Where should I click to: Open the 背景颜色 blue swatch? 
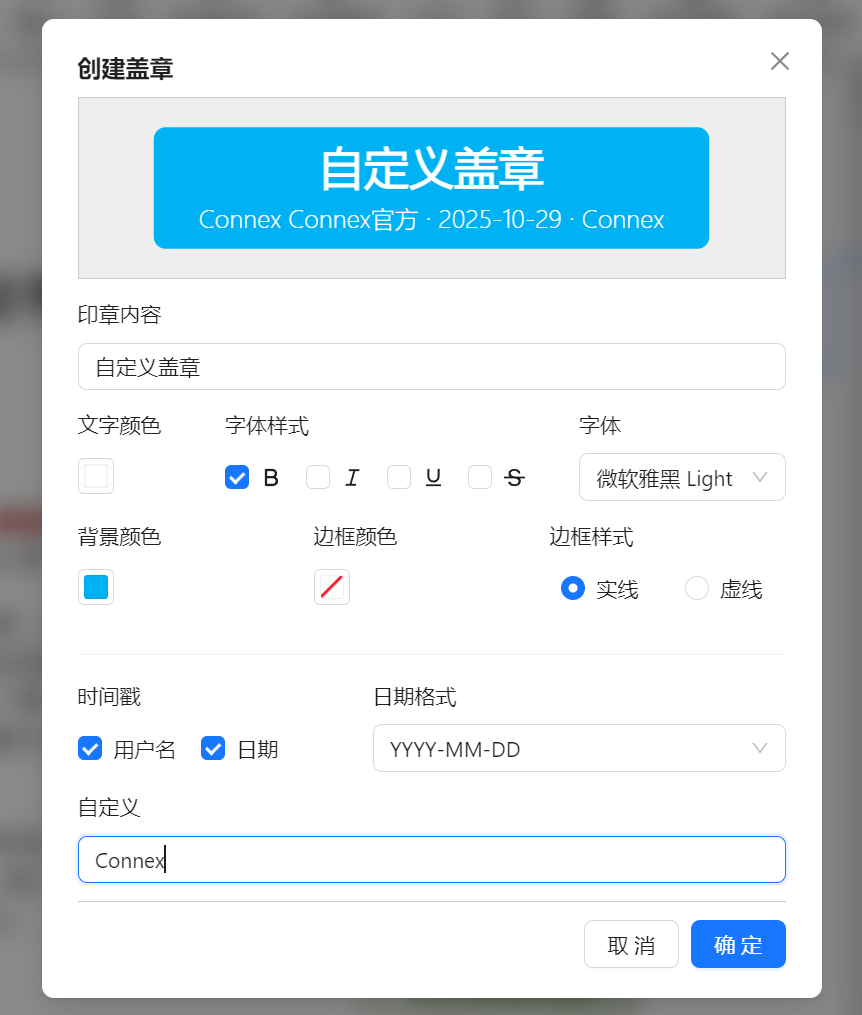[x=96, y=587]
